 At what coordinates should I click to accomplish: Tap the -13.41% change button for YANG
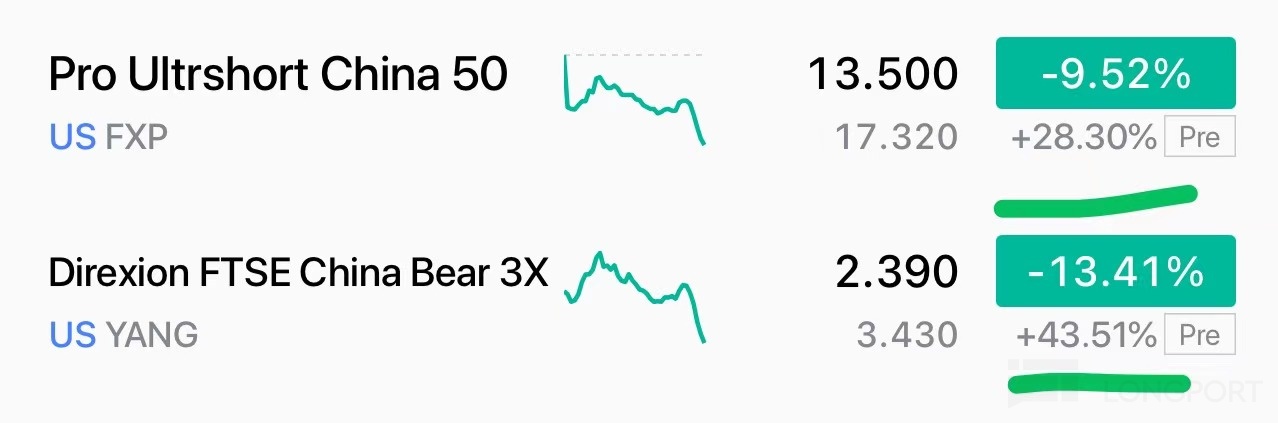1115,271
